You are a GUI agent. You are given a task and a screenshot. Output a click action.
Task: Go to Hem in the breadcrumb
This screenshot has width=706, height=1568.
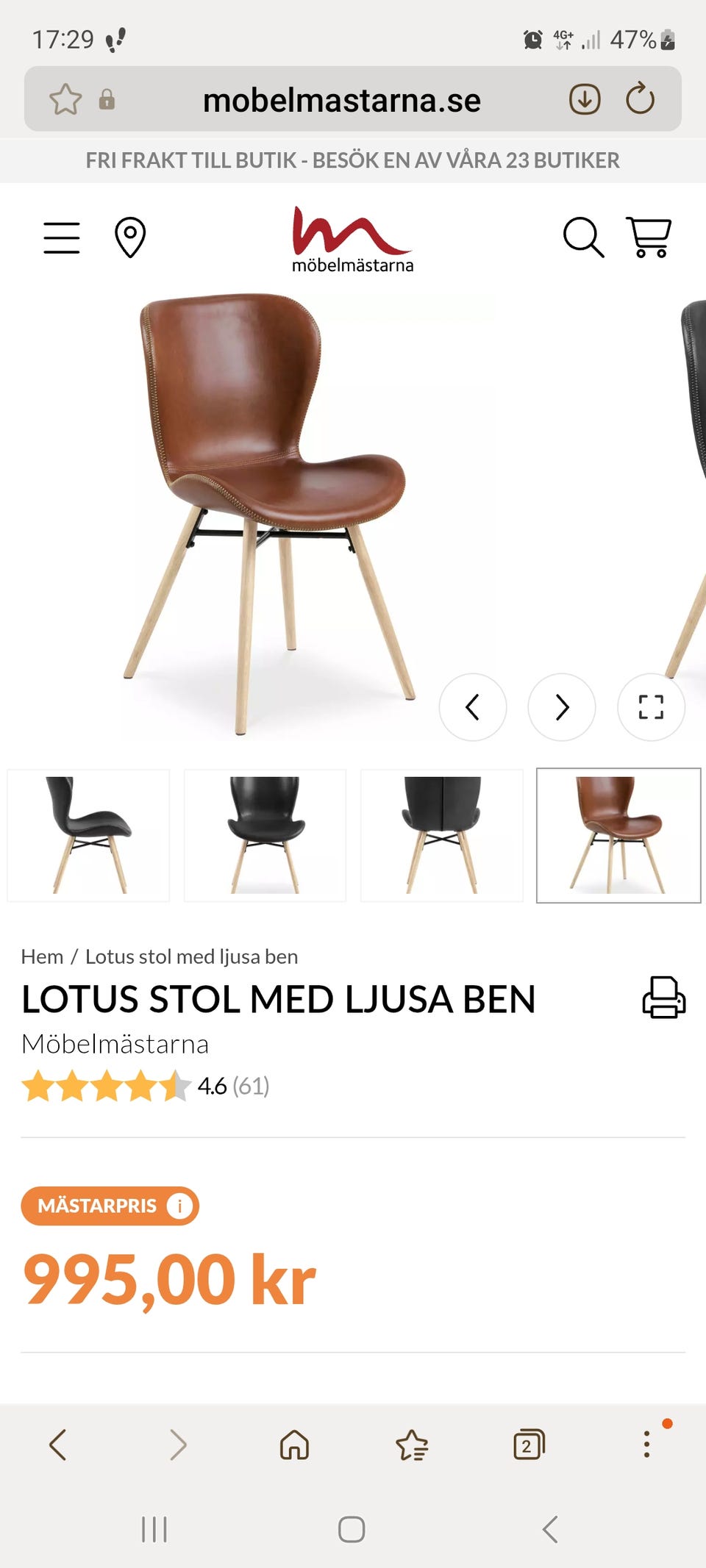tap(42, 956)
